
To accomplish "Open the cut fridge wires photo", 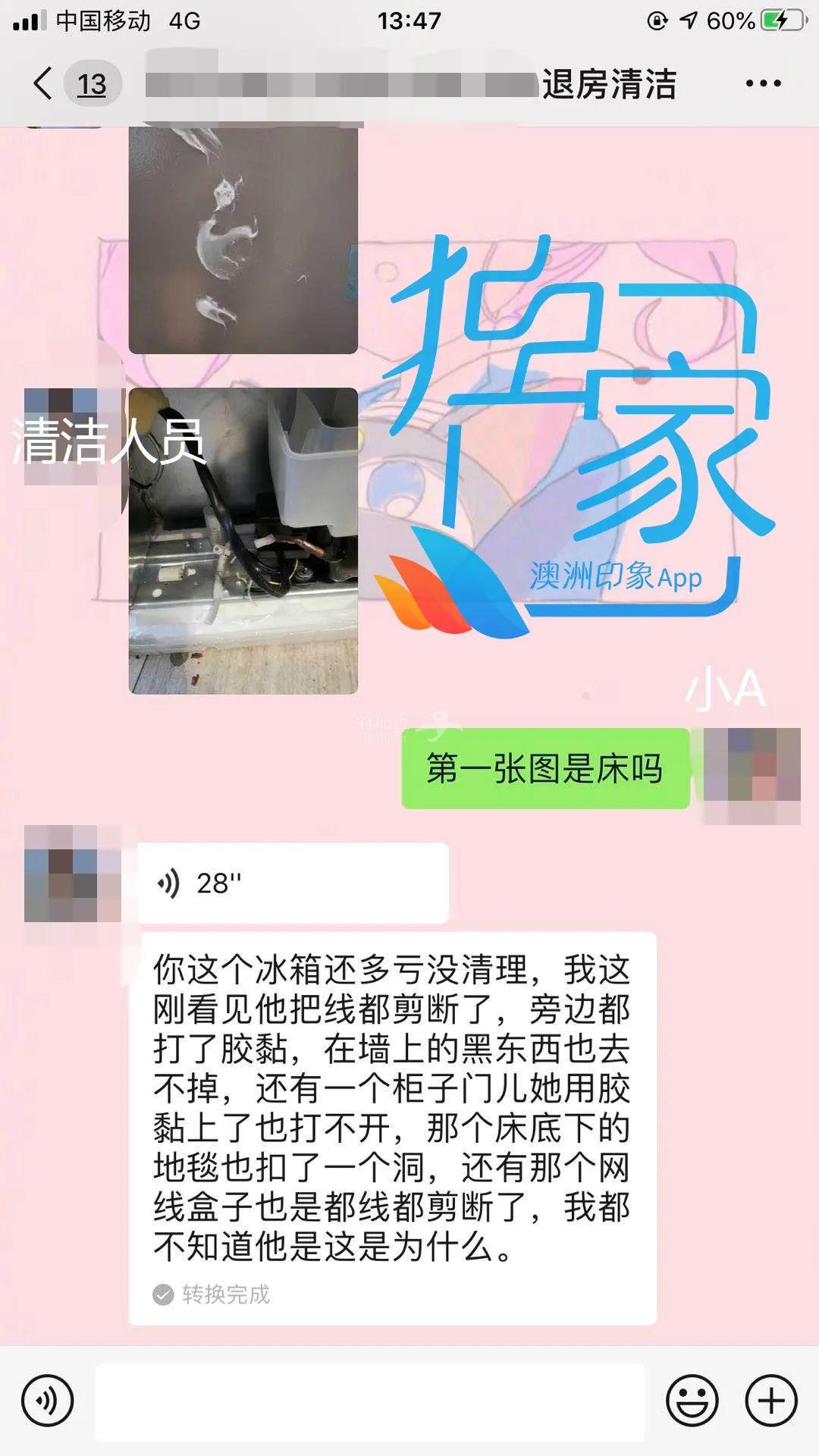I will click(243, 541).
